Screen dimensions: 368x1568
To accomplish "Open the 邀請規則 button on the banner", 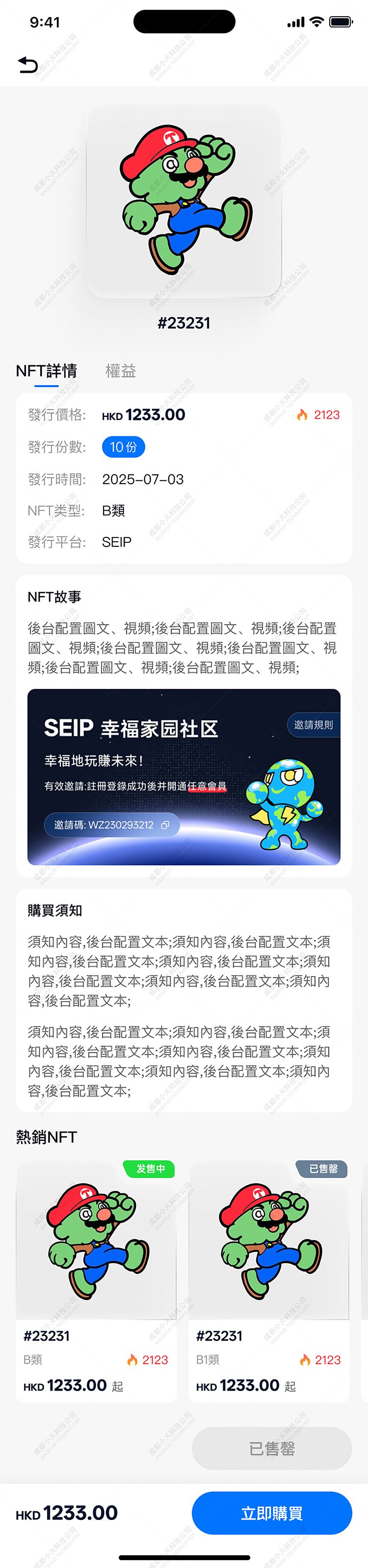I will [313, 724].
